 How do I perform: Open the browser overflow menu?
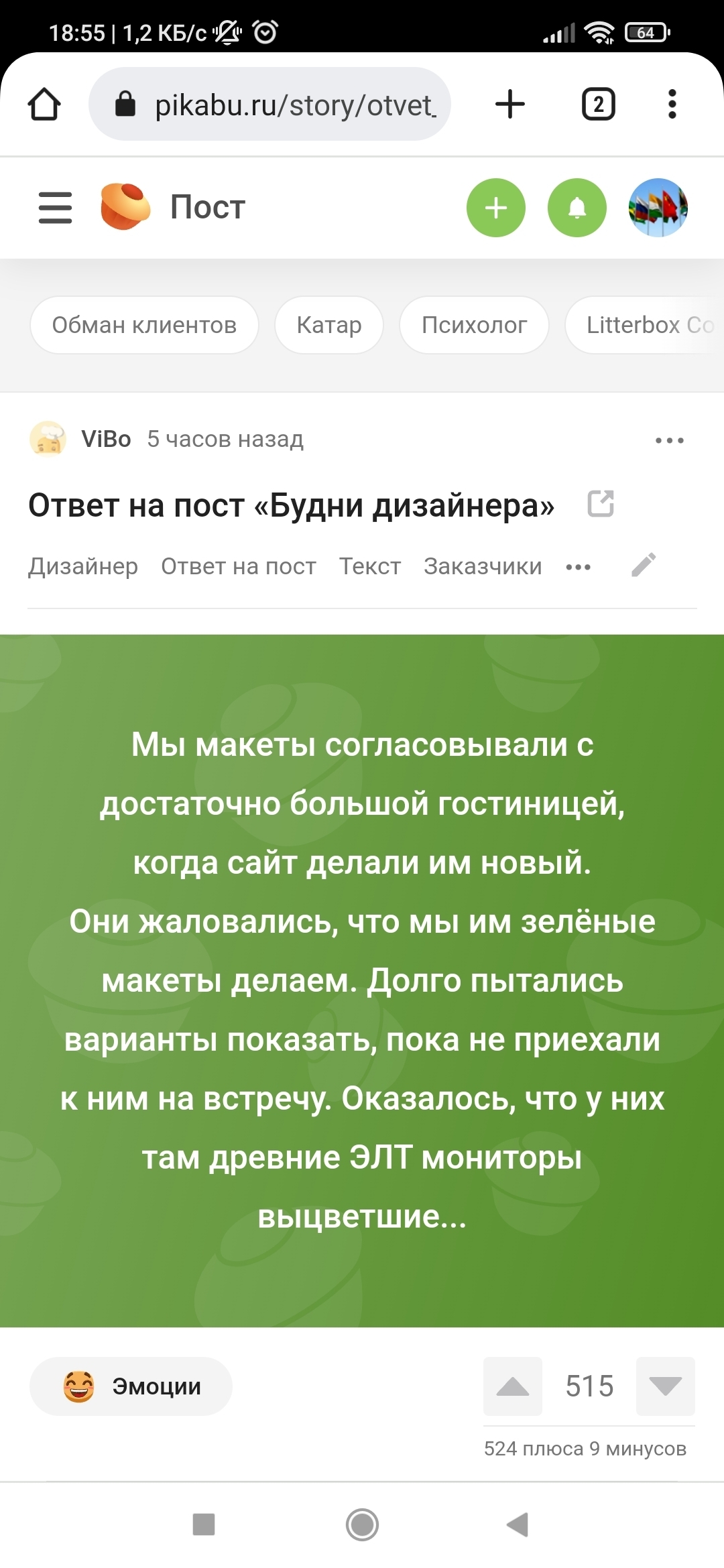coord(672,105)
